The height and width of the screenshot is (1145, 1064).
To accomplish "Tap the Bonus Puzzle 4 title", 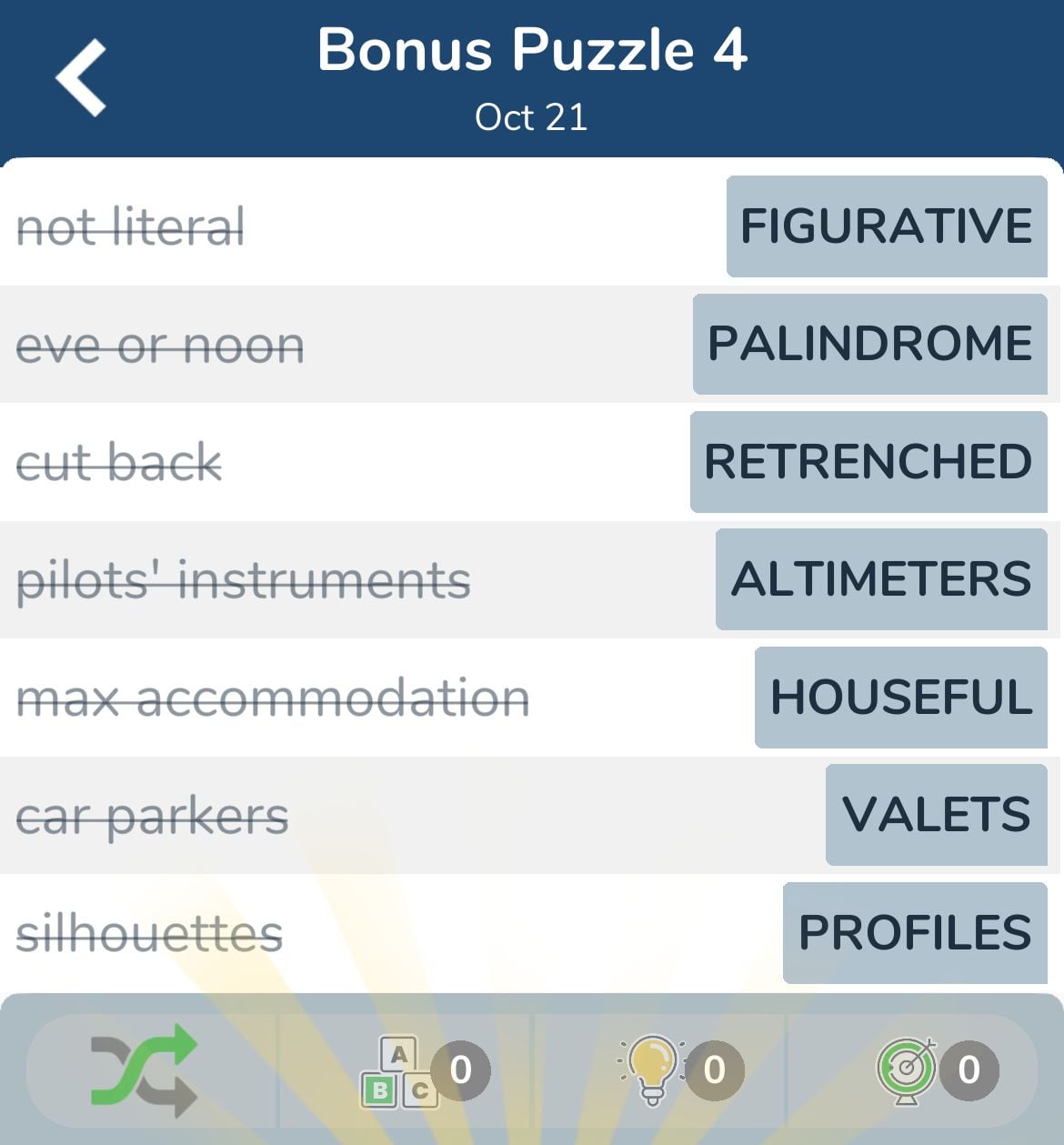I will [x=530, y=51].
